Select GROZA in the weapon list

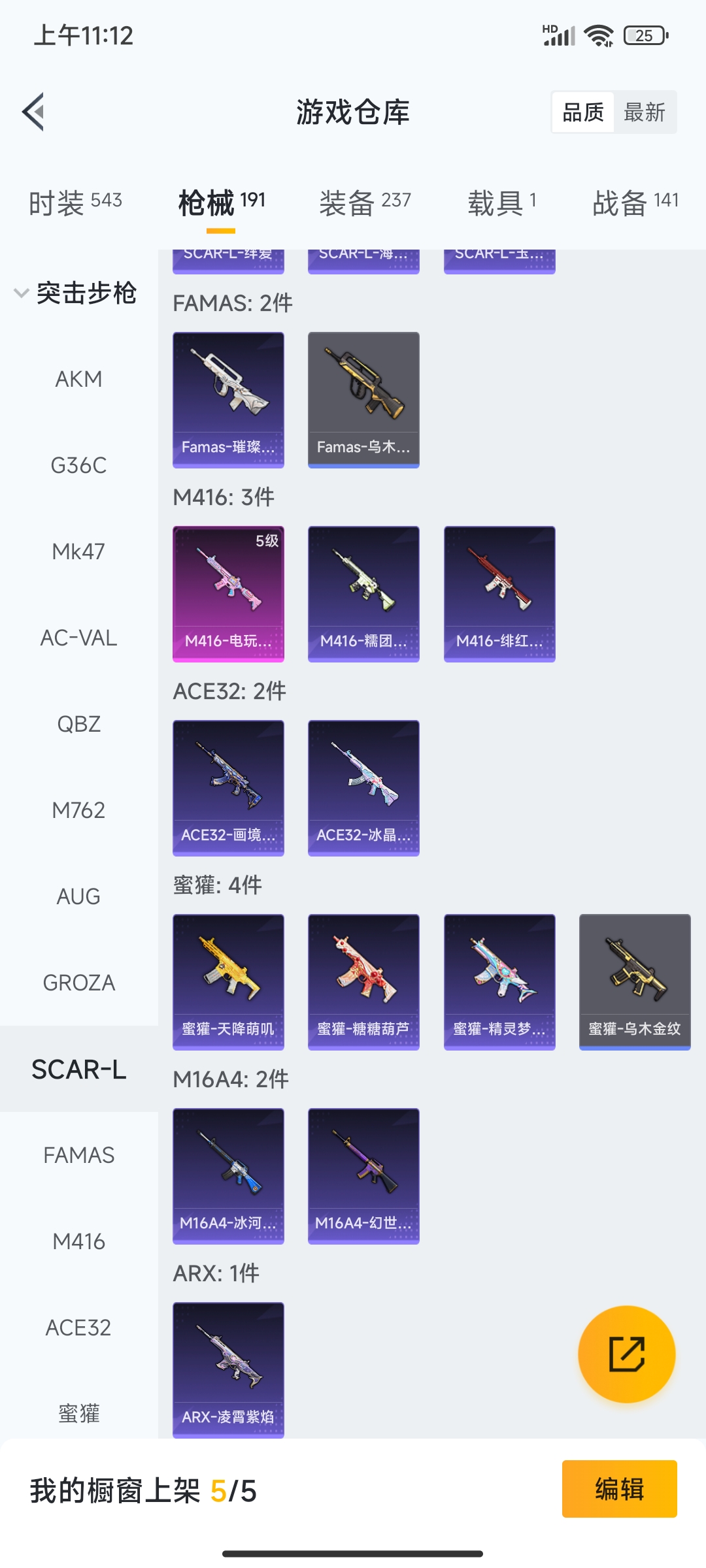tap(78, 983)
